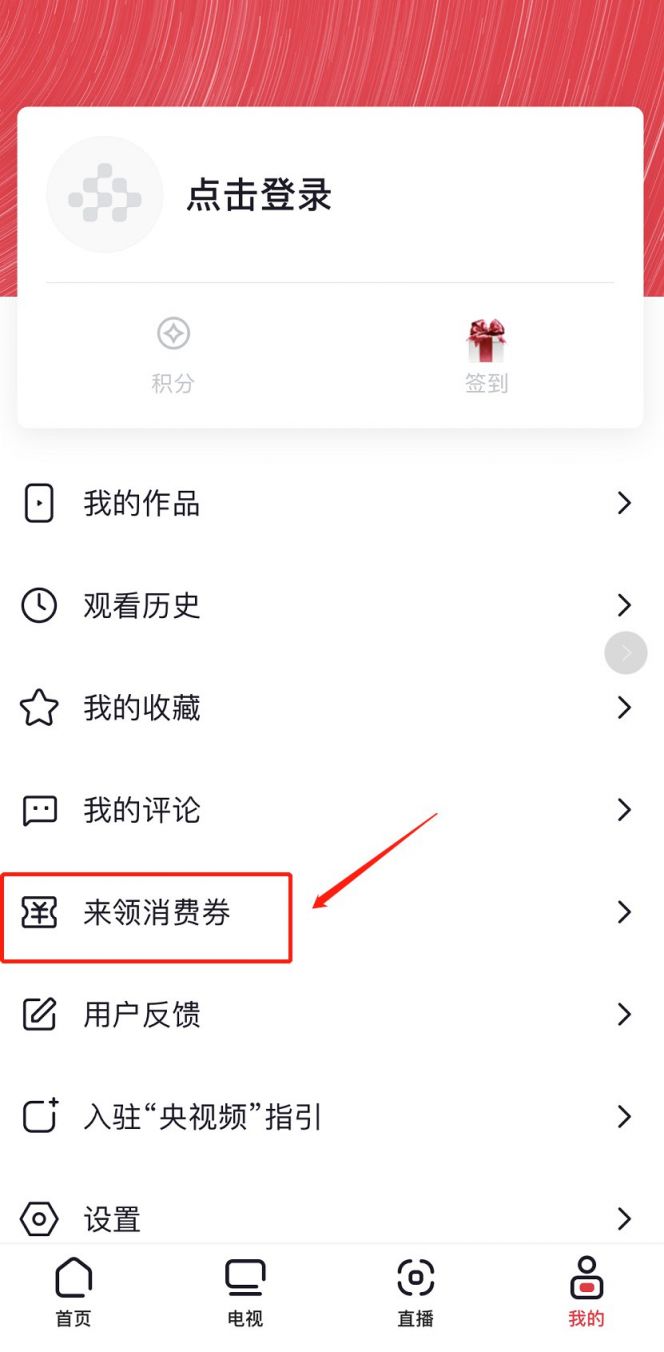Switch to the 电视 tab
Viewport: 664px width, 1352px height.
coord(245,1292)
